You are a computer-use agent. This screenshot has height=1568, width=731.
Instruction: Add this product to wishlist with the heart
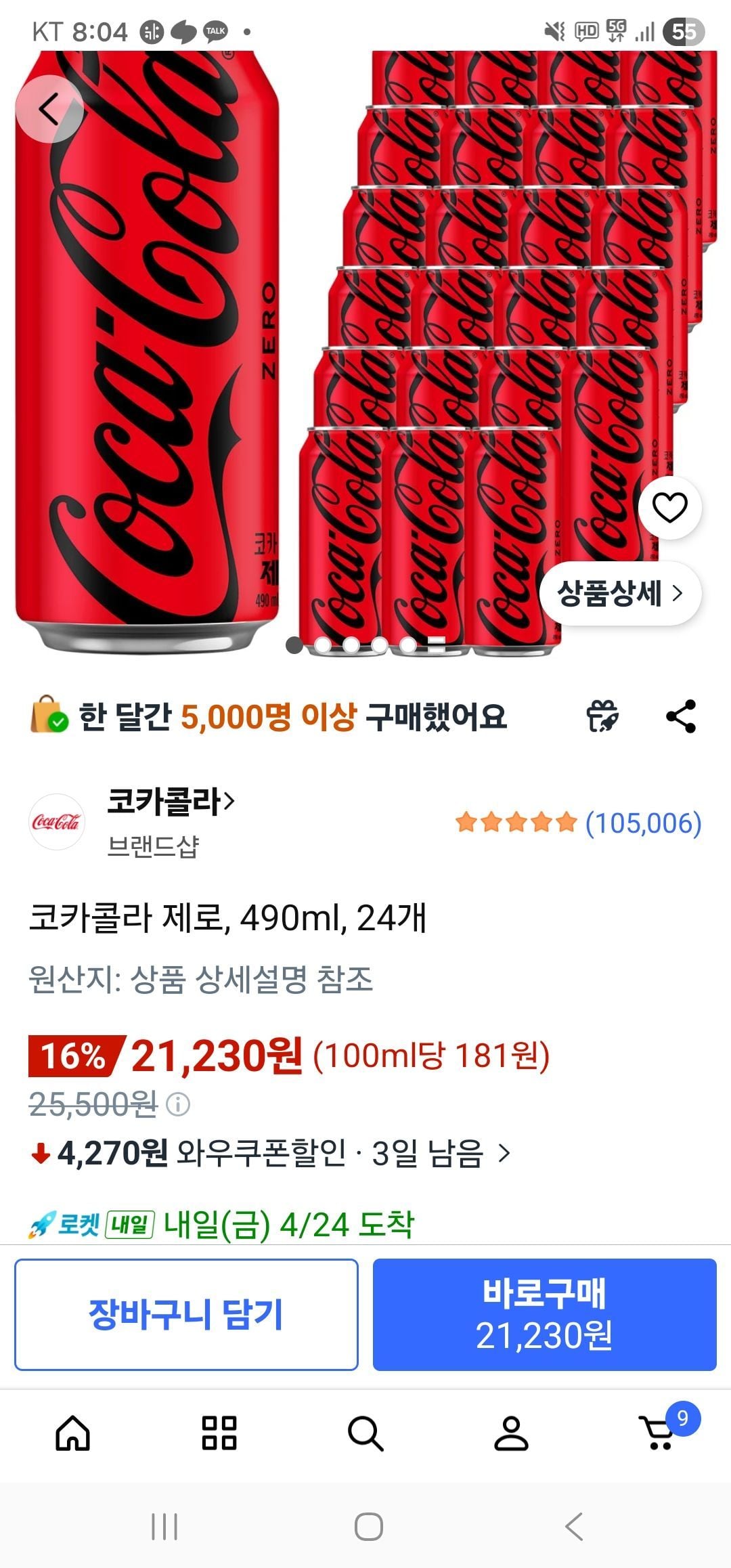(x=669, y=508)
